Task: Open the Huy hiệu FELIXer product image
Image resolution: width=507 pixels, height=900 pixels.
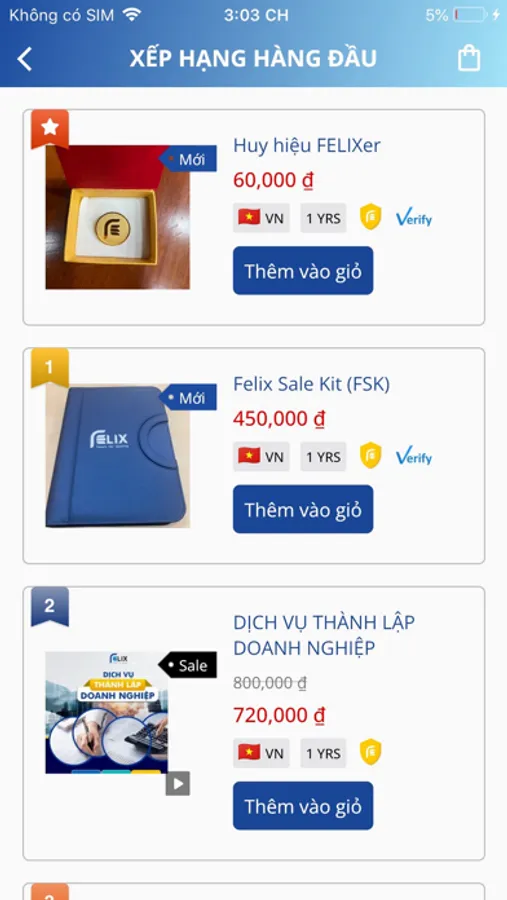Action: tap(118, 217)
